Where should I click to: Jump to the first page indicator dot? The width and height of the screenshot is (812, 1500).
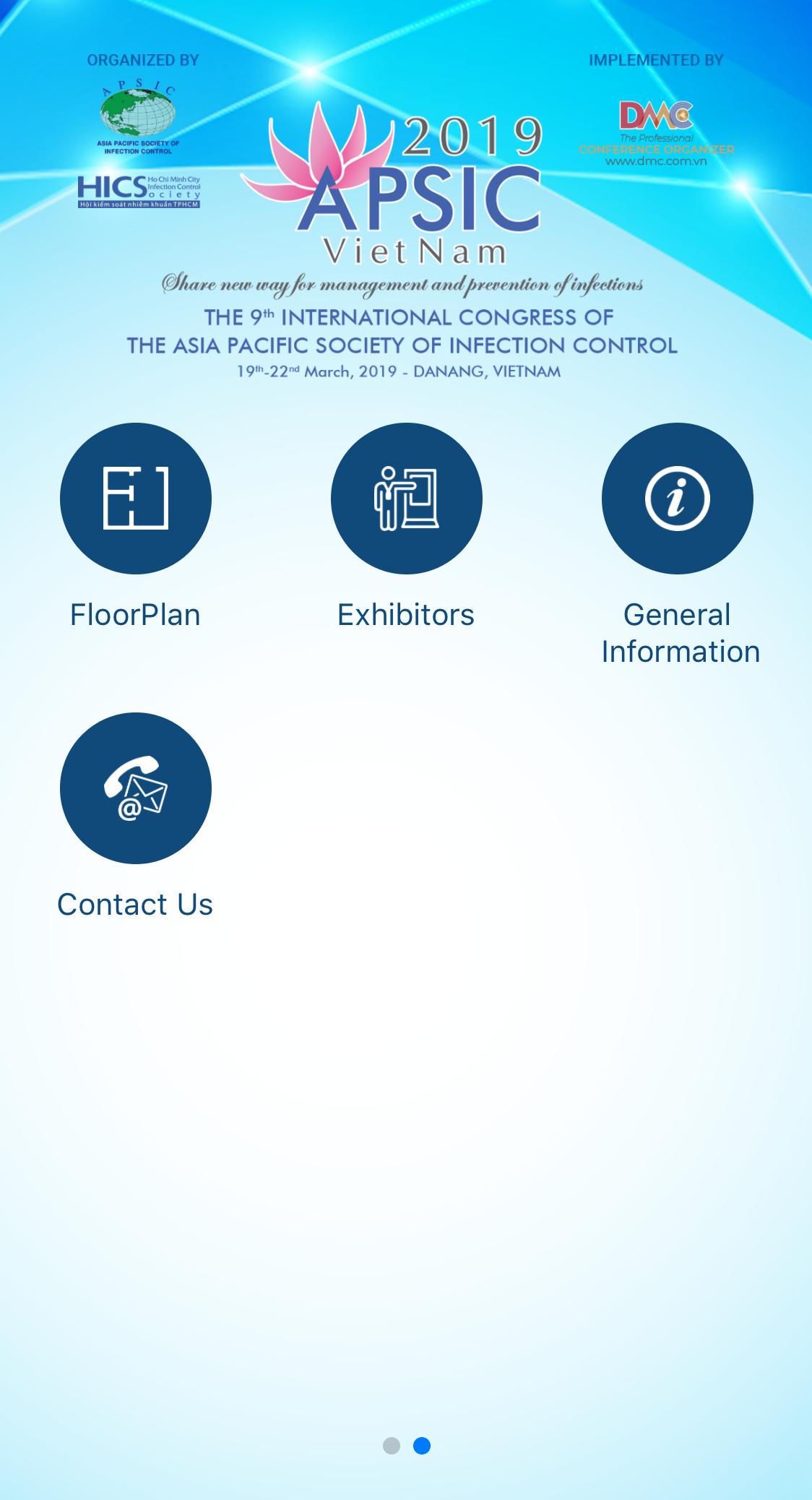pyautogui.click(x=391, y=1446)
